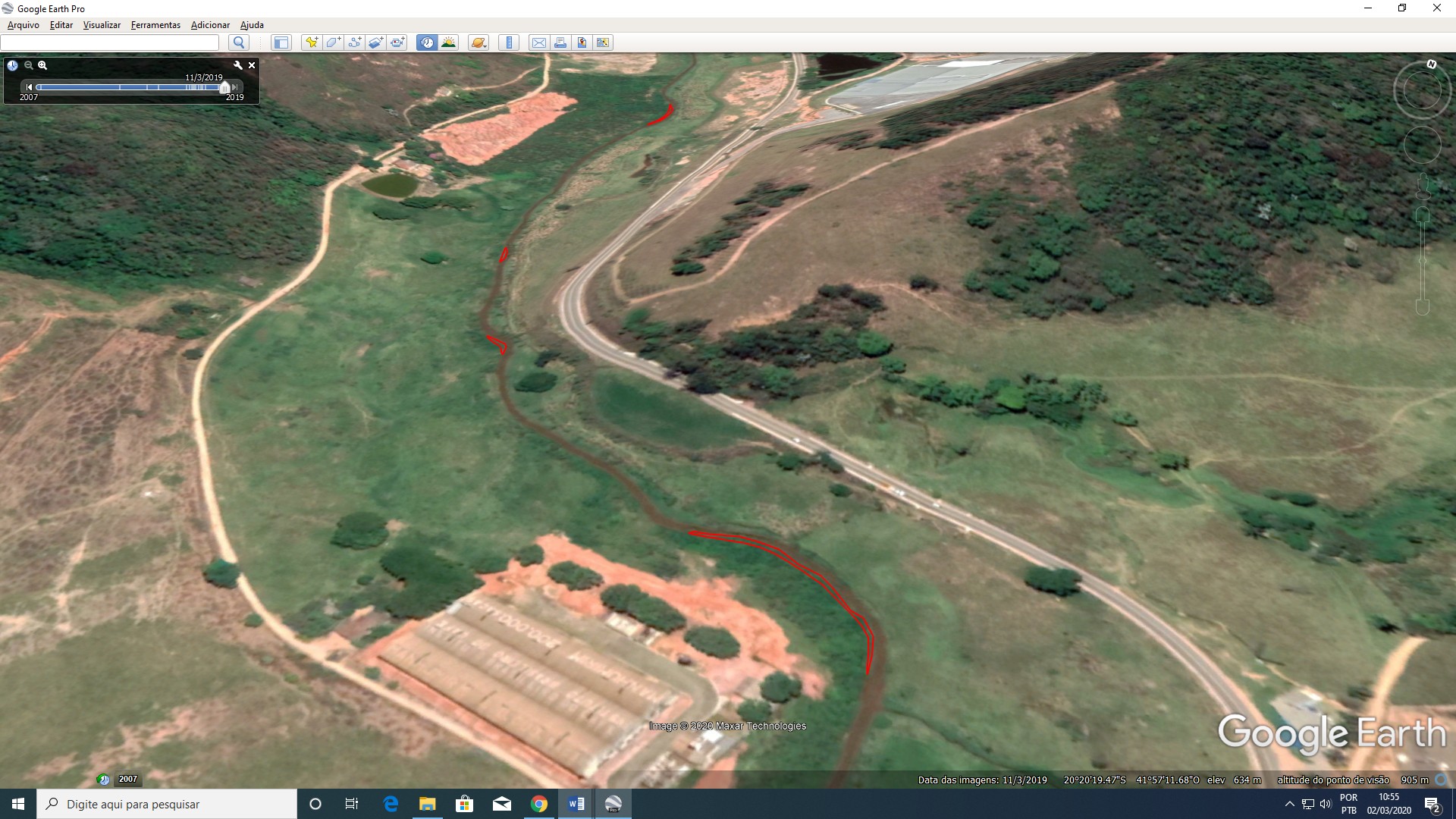Email the current view
The width and height of the screenshot is (1456, 819).
[x=538, y=42]
